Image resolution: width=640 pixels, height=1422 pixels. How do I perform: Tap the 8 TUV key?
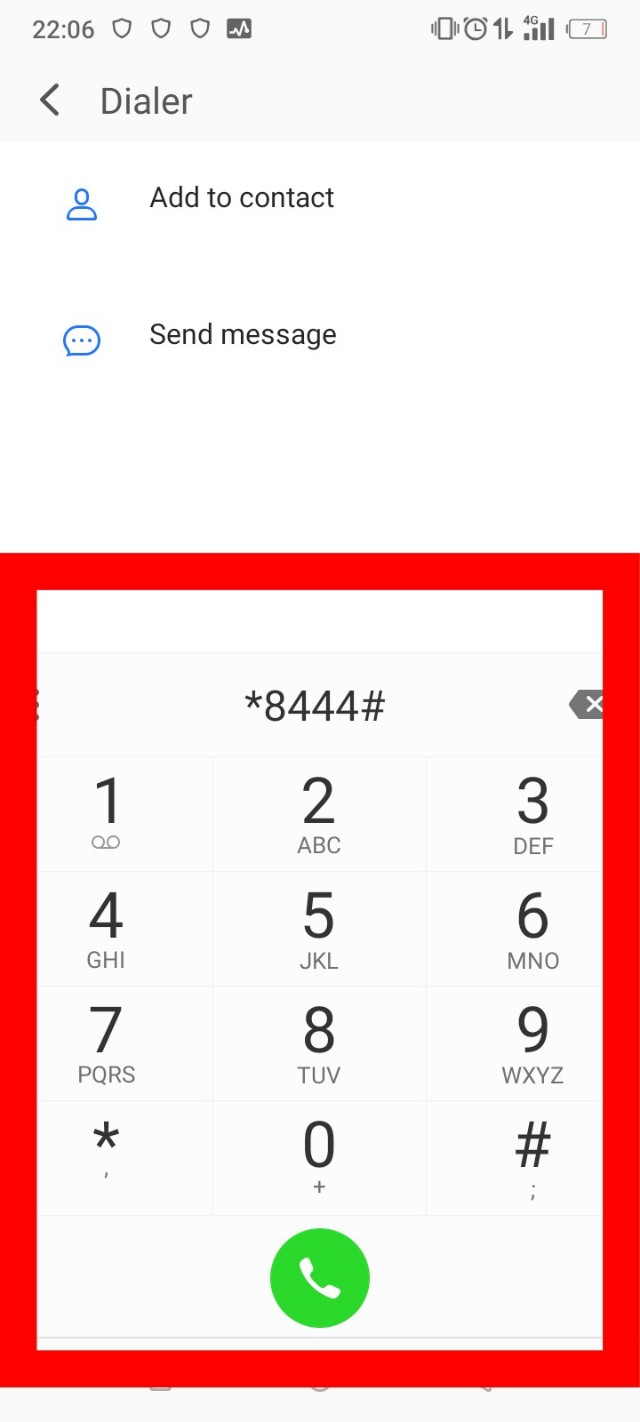click(319, 1044)
